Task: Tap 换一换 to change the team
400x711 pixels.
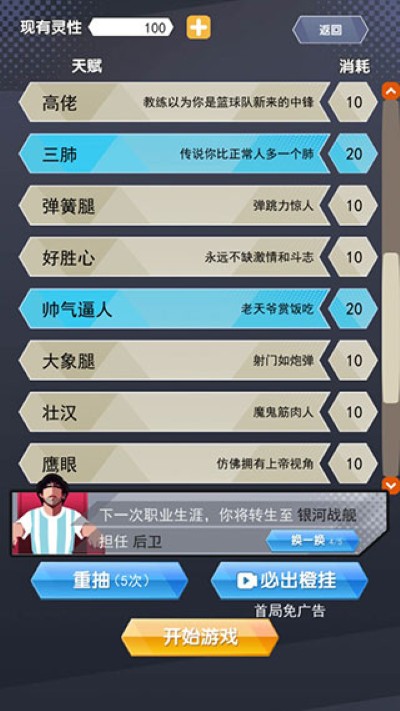Action: click(312, 541)
